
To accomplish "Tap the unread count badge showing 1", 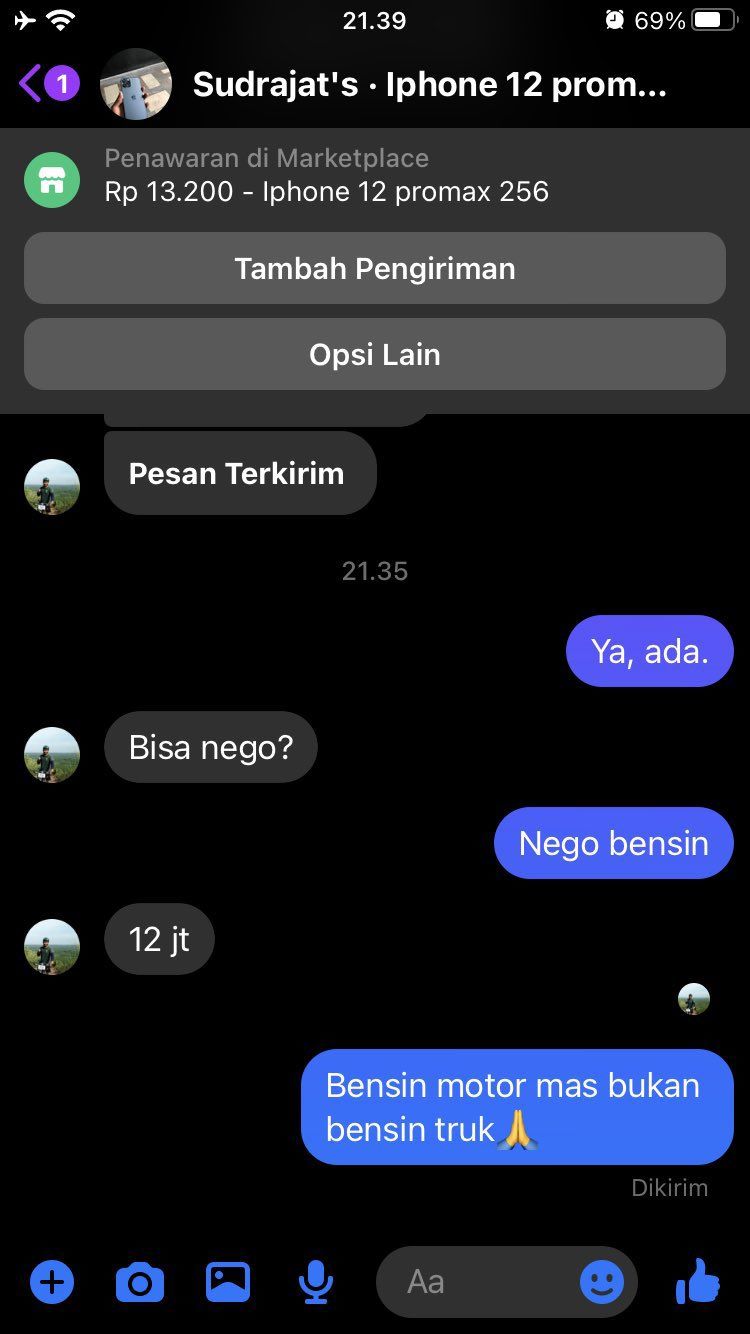I will 62,84.
